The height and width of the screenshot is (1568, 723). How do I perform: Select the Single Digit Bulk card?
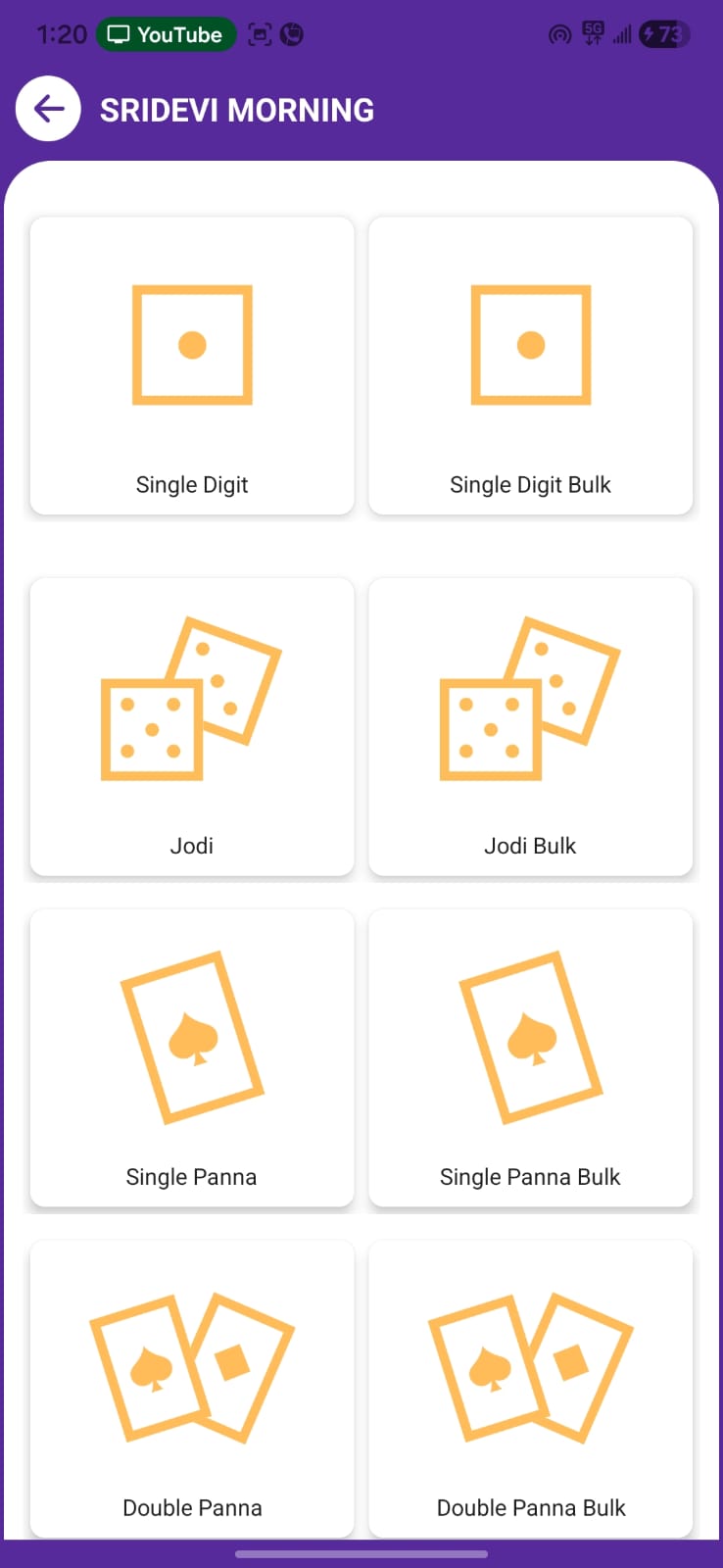pos(530,366)
